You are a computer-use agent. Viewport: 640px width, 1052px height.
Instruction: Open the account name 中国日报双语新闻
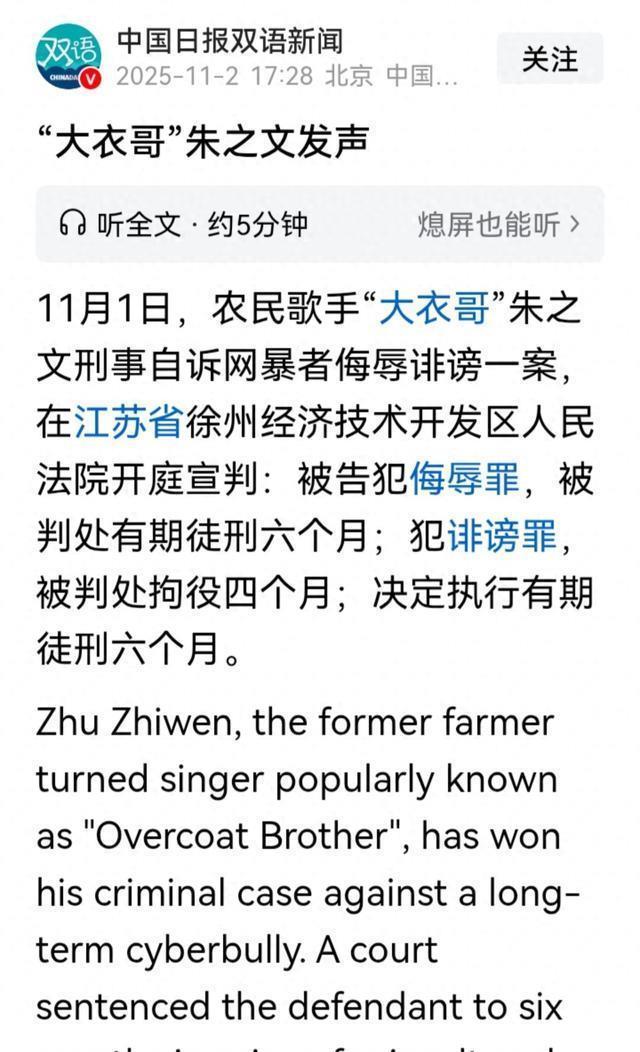230,41
